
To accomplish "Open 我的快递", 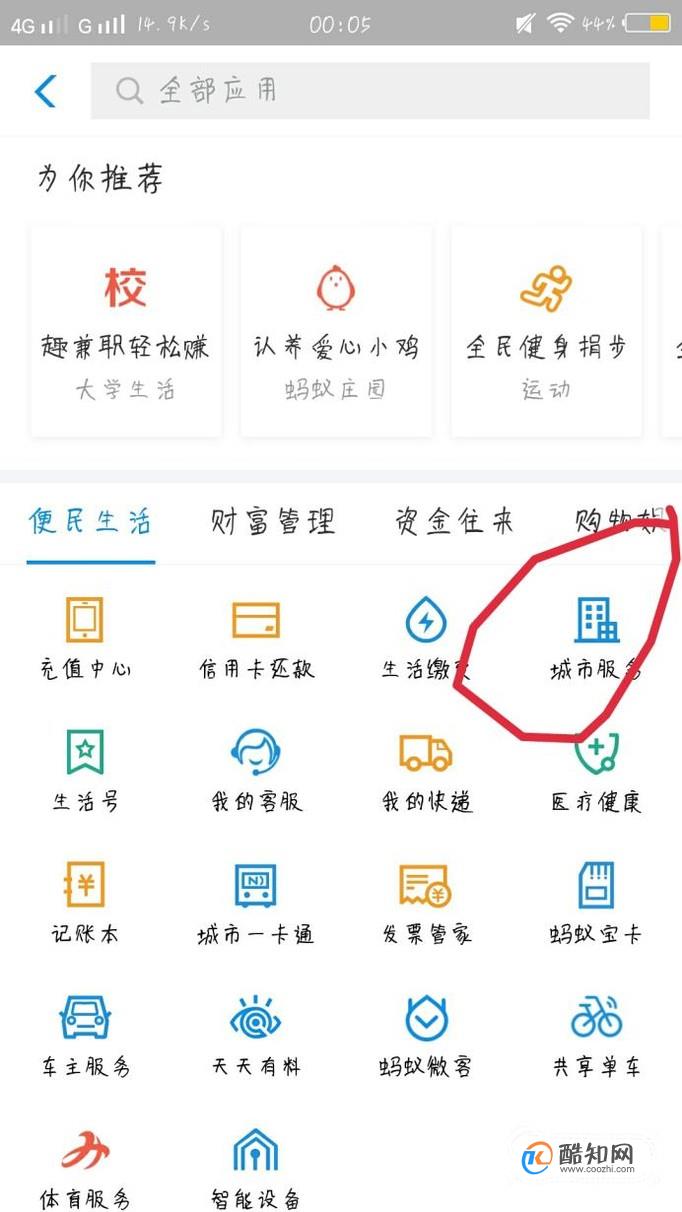I will (x=426, y=771).
